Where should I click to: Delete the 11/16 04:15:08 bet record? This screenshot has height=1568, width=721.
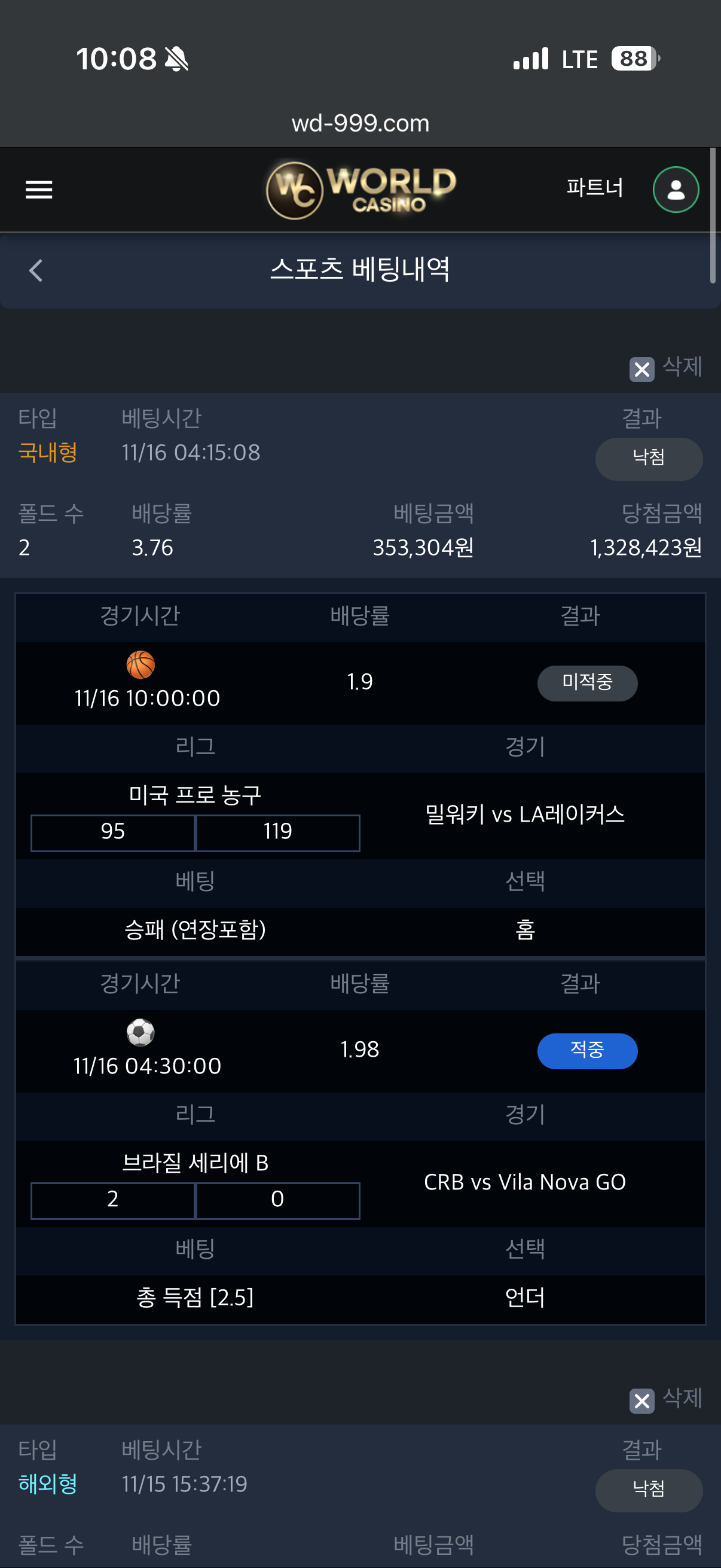665,368
